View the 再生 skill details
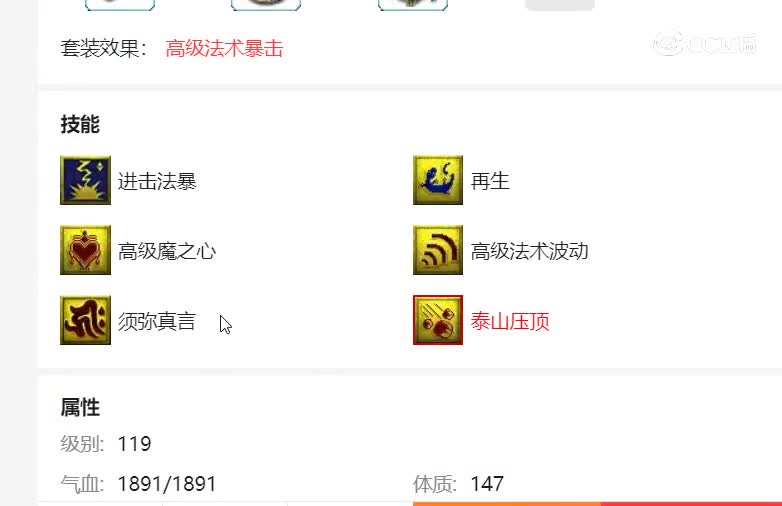The width and height of the screenshot is (782, 506). pyautogui.click(x=438, y=181)
